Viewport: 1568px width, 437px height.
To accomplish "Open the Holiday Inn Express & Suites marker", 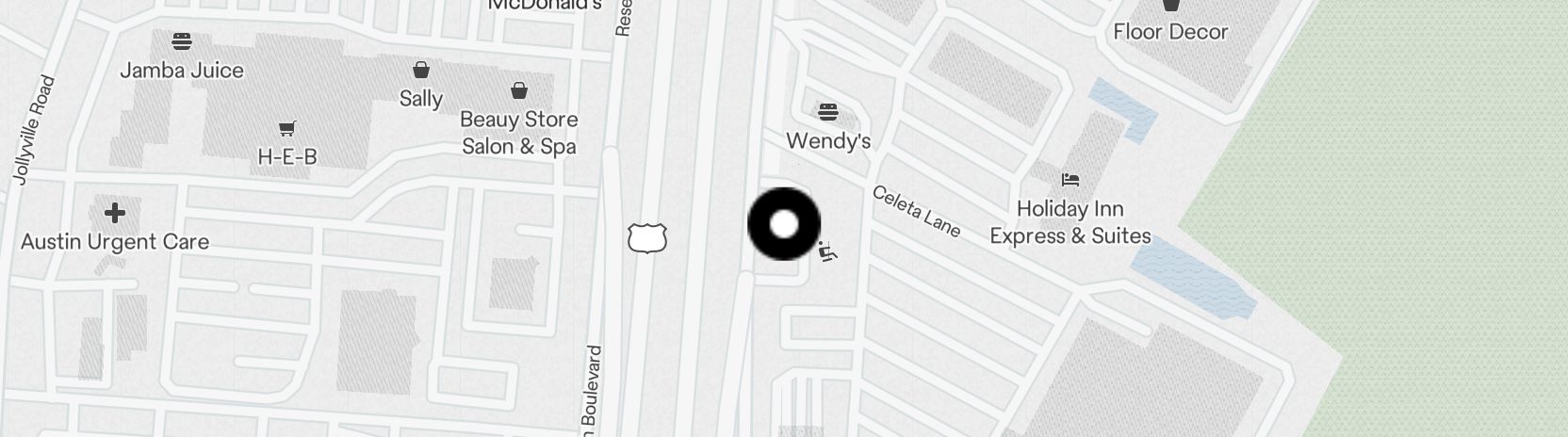I will click(x=1070, y=179).
